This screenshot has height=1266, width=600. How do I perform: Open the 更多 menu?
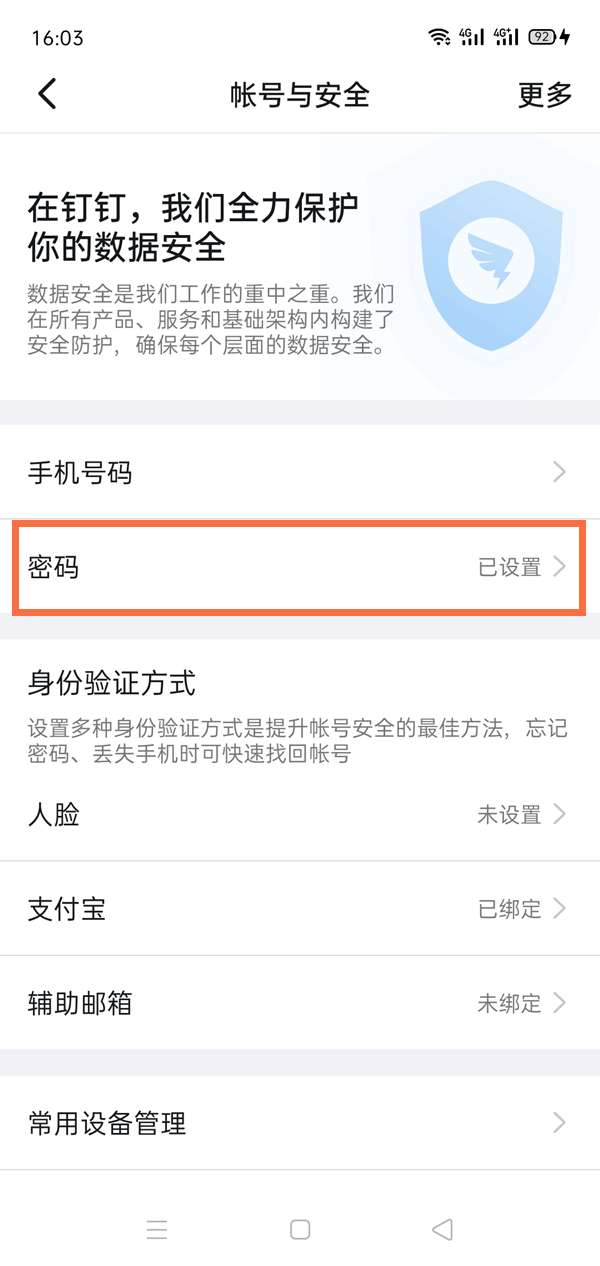click(x=544, y=95)
